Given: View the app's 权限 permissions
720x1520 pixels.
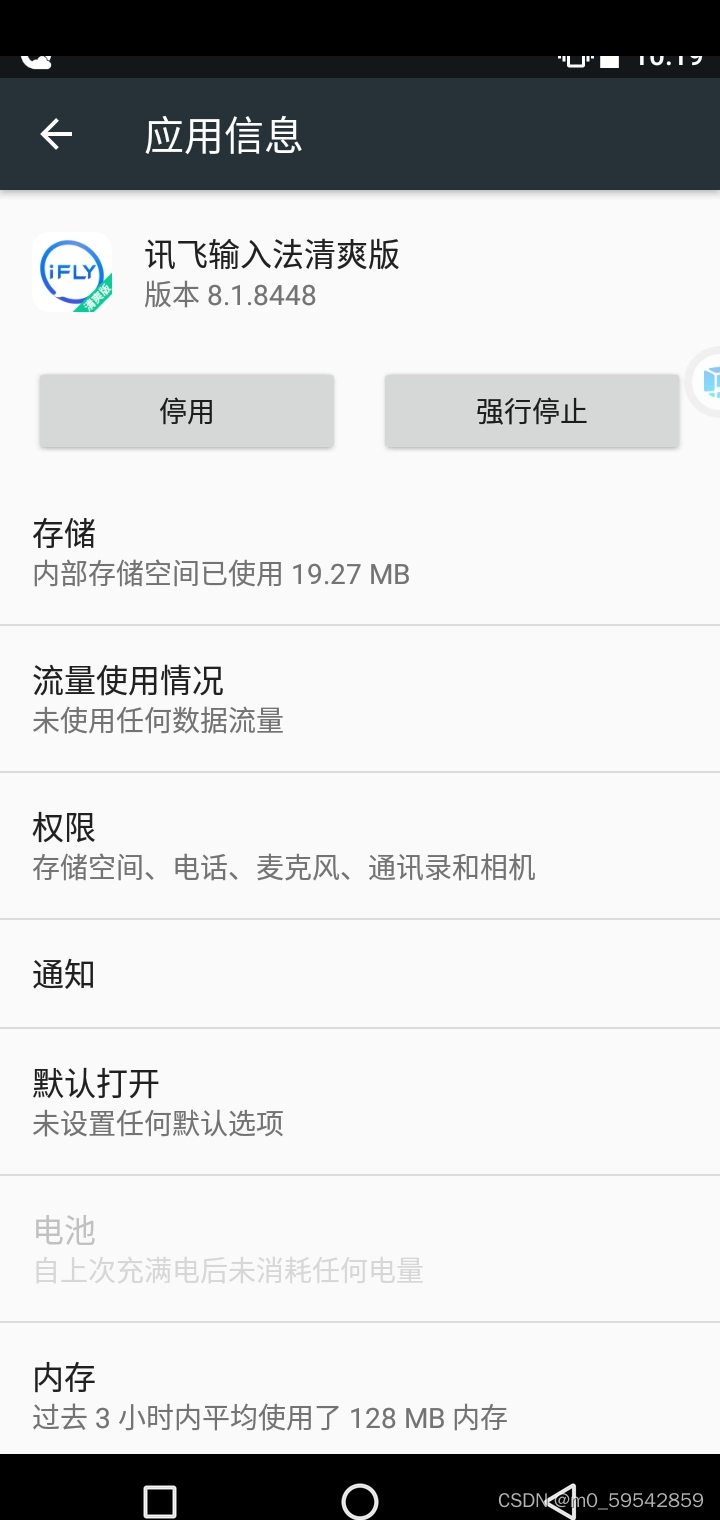Looking at the screenshot, I should click(x=360, y=846).
